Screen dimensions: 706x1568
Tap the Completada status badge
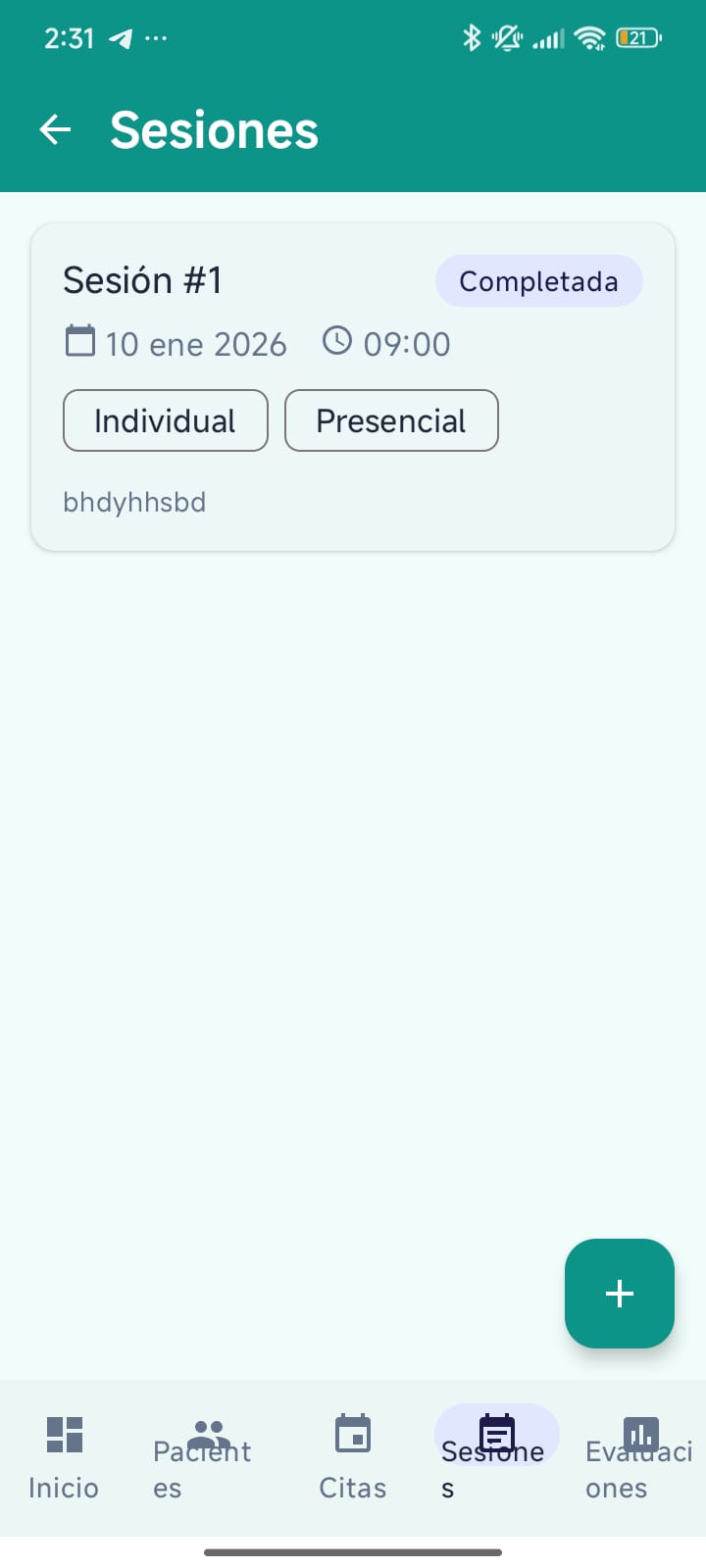(x=538, y=280)
